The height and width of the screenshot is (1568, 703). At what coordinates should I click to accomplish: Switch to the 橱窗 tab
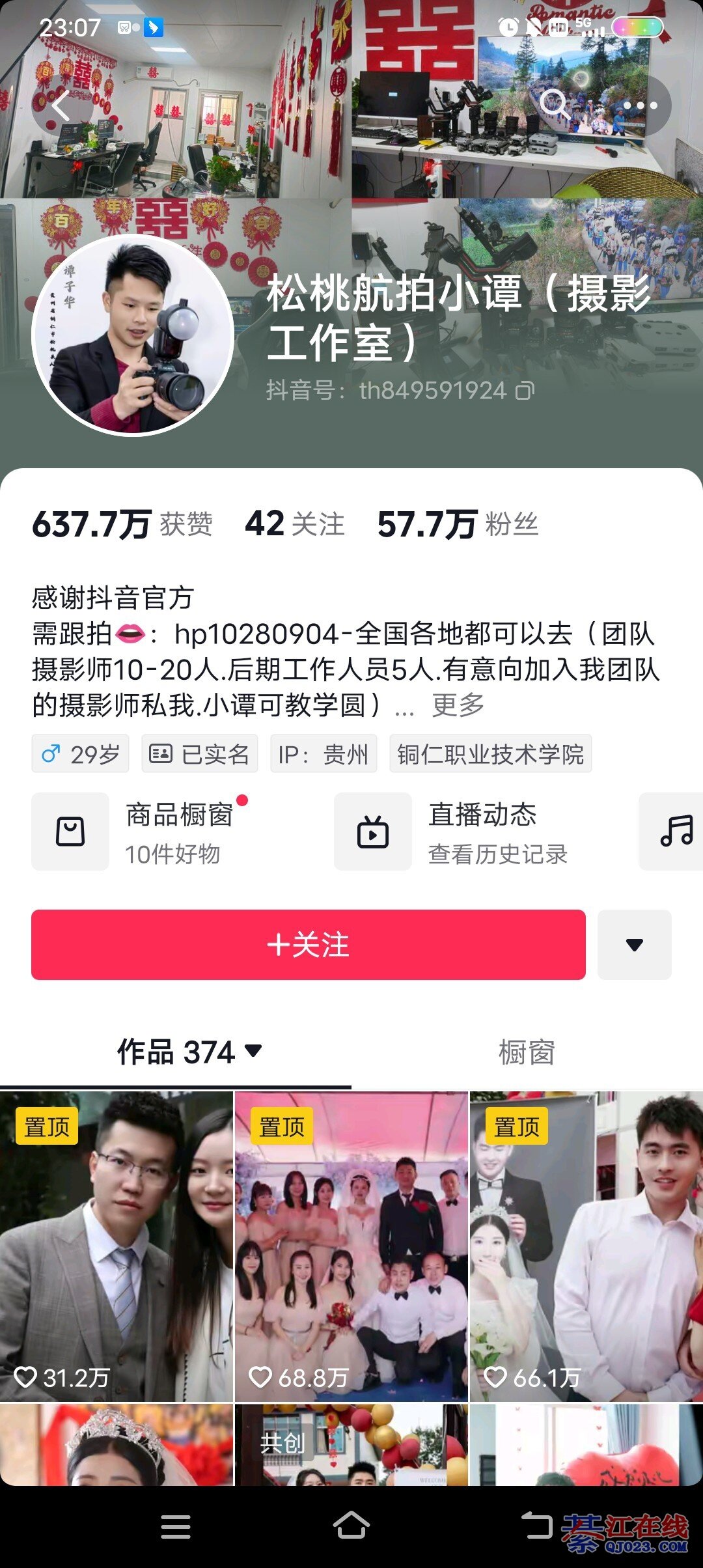tap(526, 1052)
